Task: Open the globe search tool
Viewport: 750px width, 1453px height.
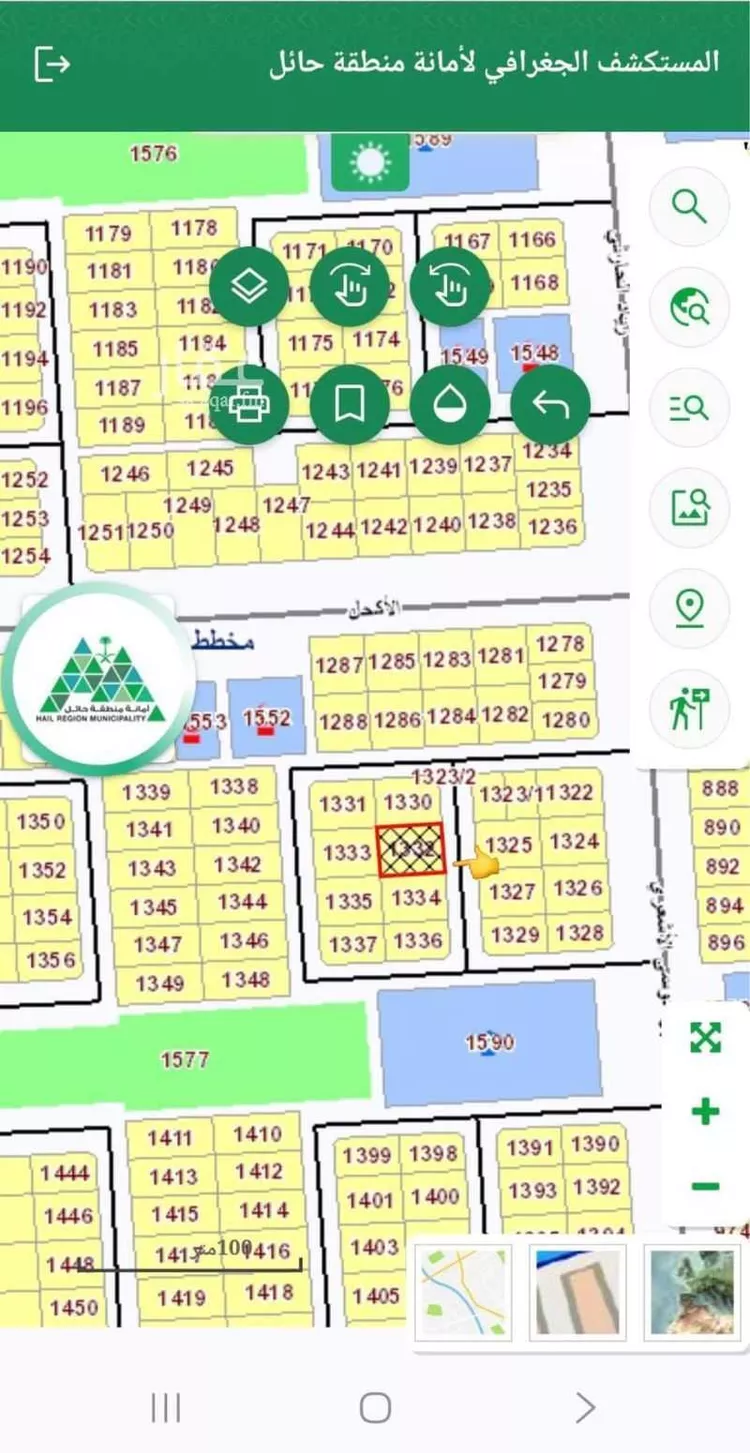Action: tap(689, 307)
